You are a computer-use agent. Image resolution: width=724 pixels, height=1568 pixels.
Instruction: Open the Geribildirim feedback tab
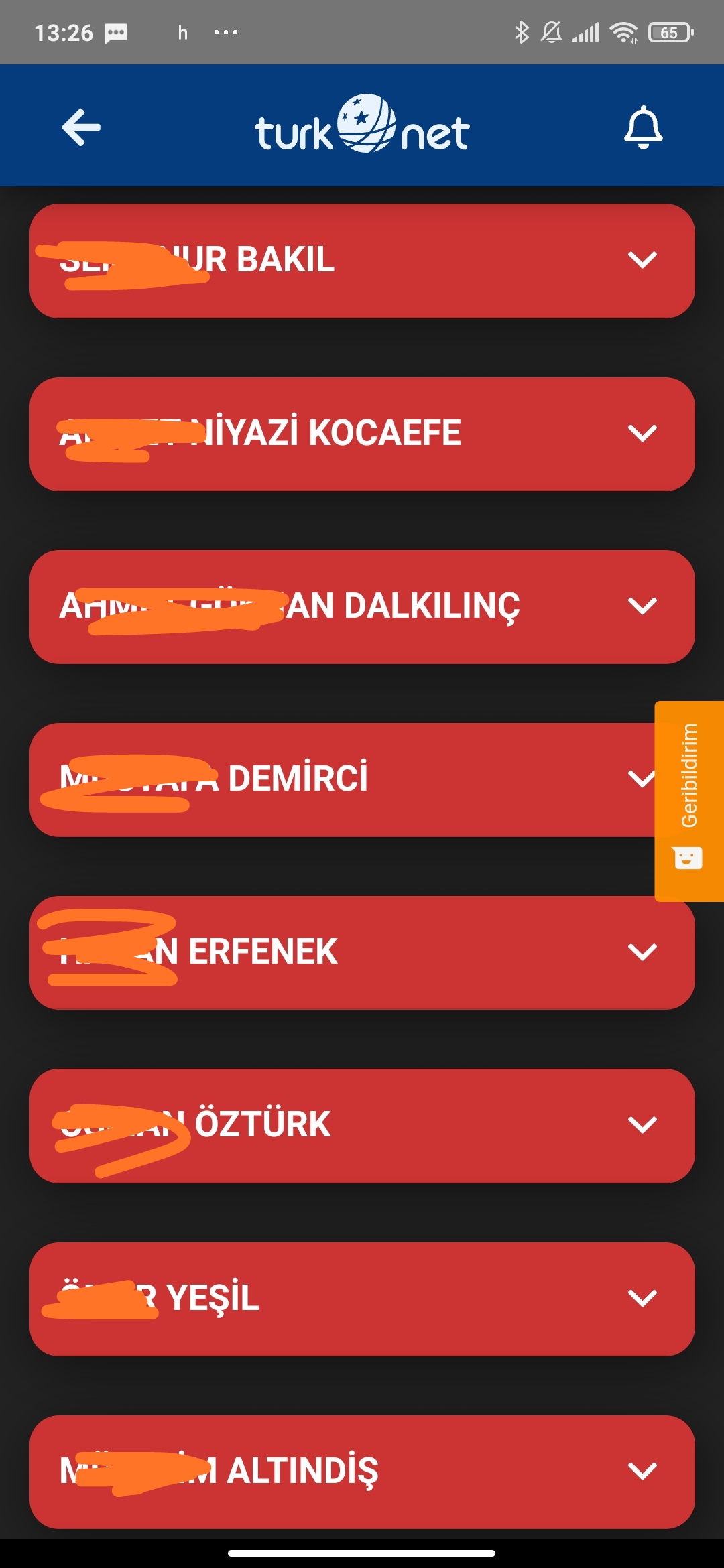tap(689, 801)
